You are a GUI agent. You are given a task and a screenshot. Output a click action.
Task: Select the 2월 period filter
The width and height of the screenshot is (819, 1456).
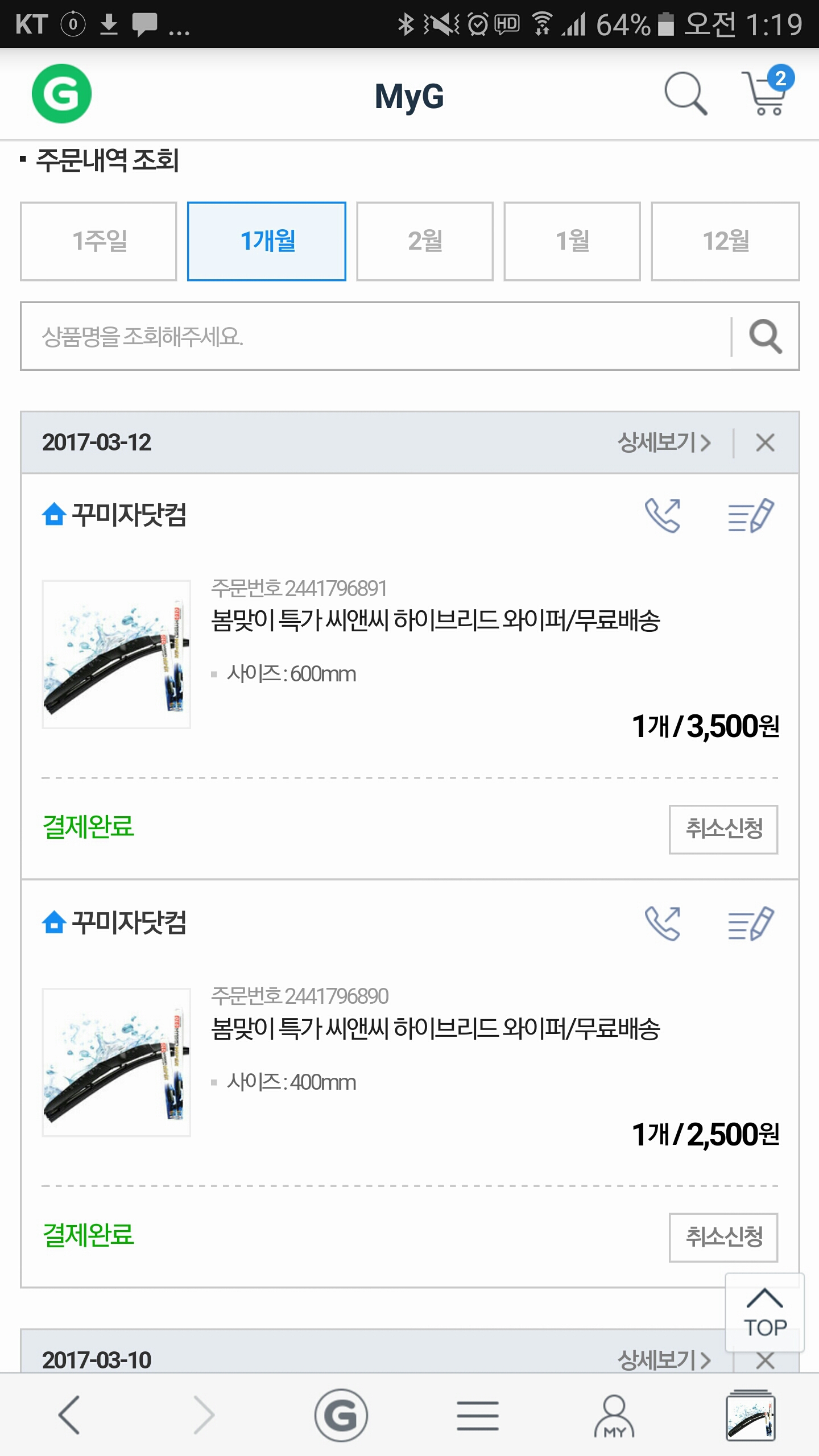[x=424, y=241]
